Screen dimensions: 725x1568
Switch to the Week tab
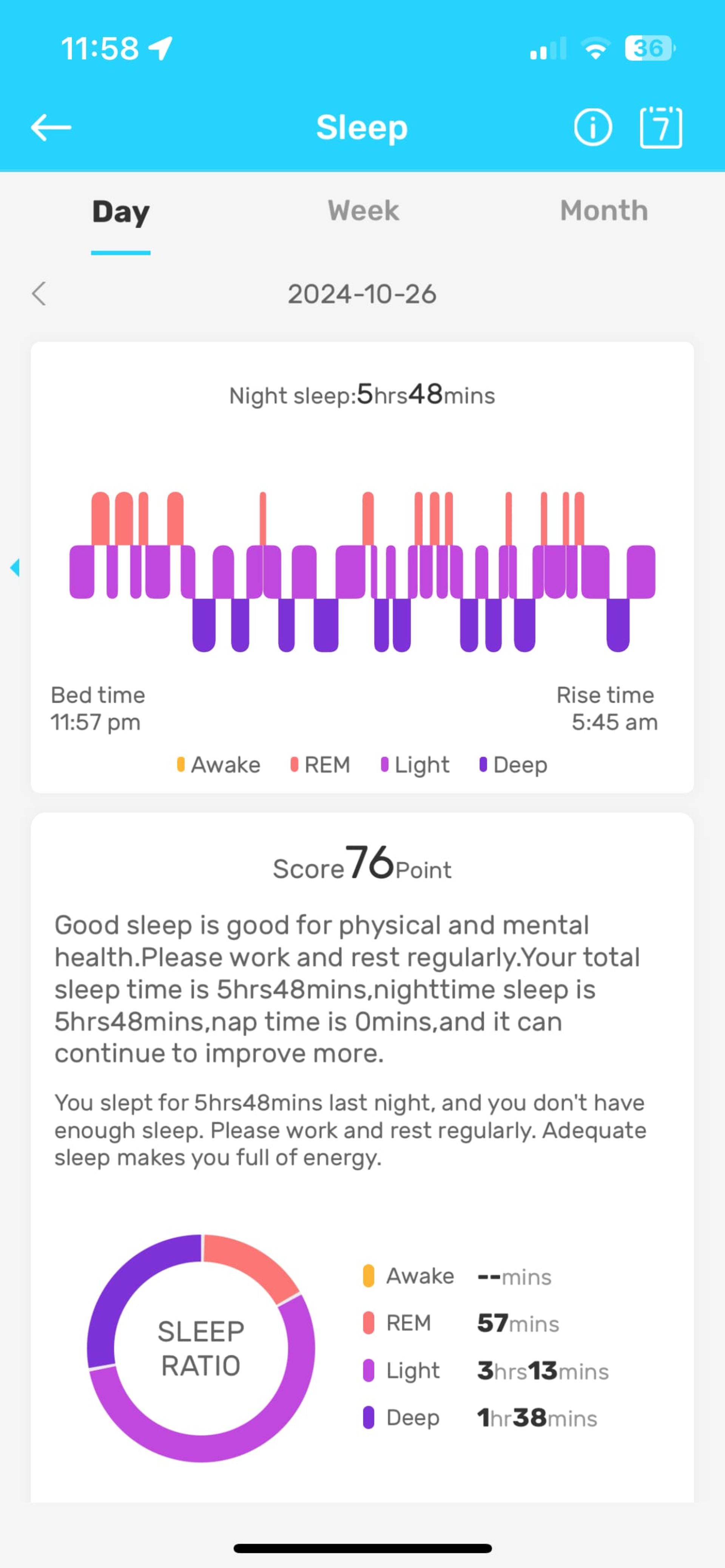(363, 211)
